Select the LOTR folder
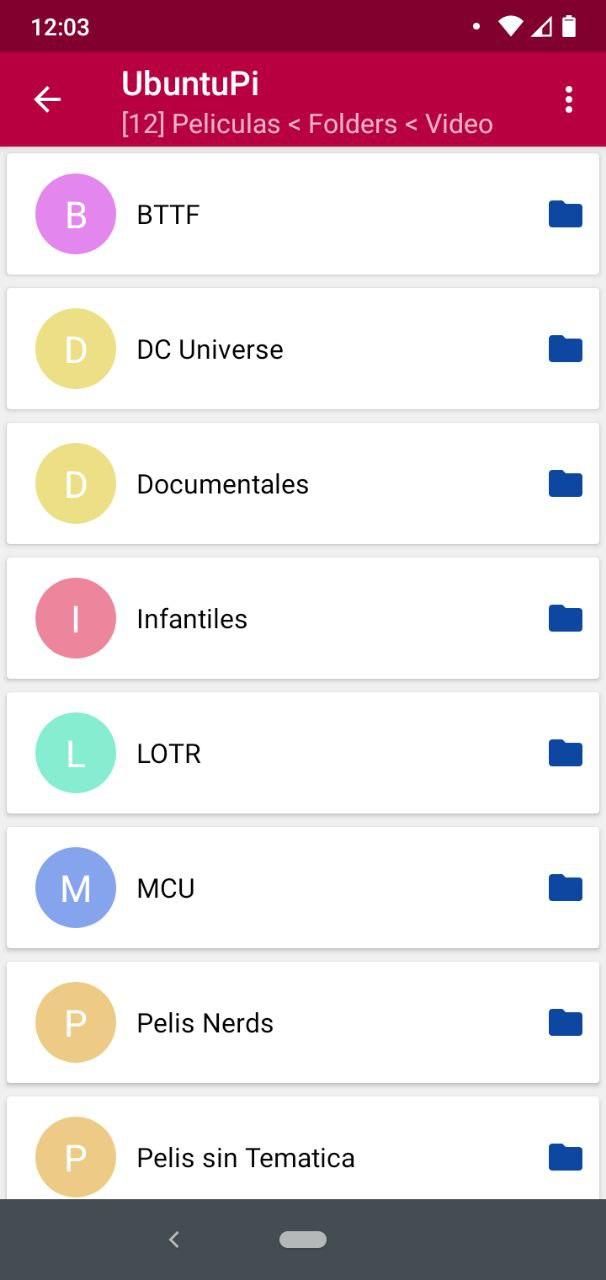 [x=303, y=753]
